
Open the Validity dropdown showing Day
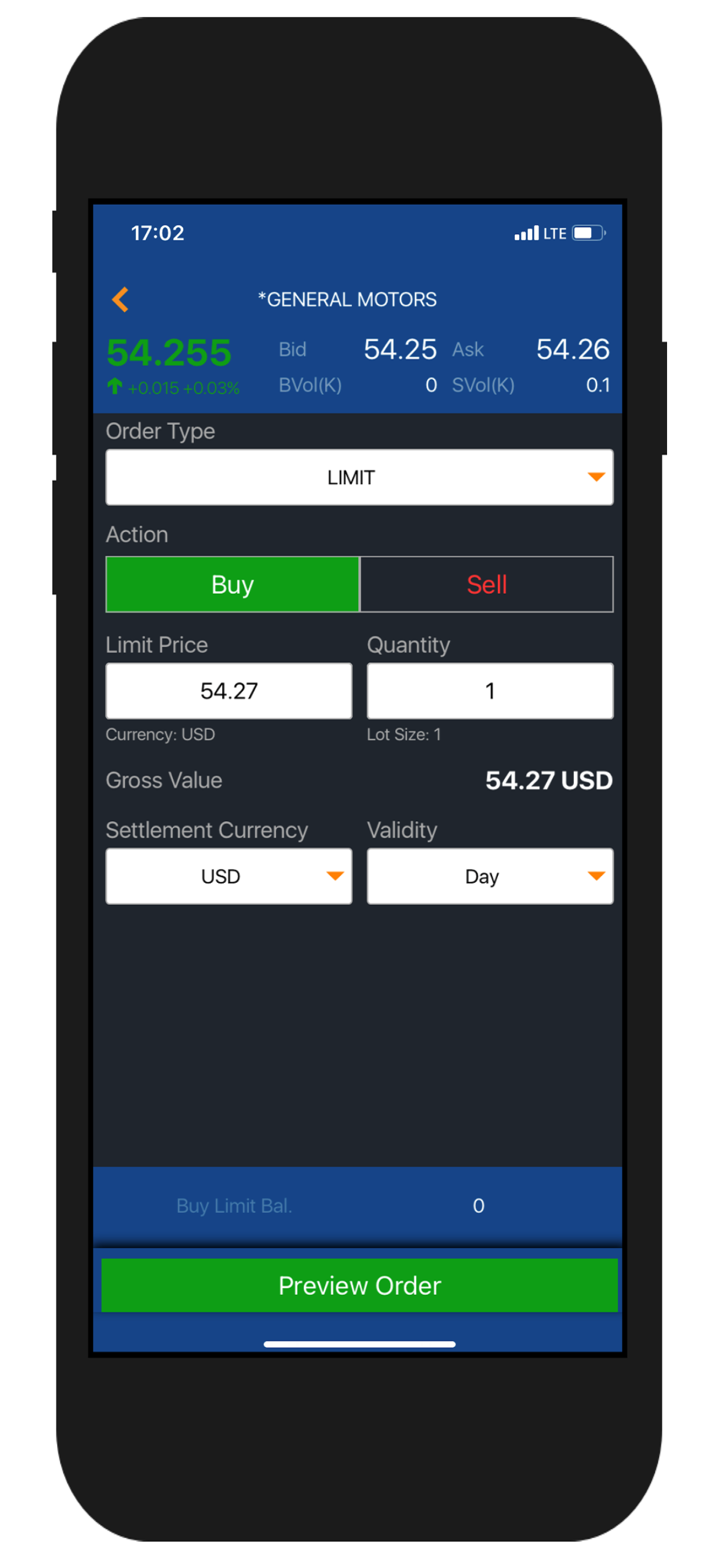point(490,876)
